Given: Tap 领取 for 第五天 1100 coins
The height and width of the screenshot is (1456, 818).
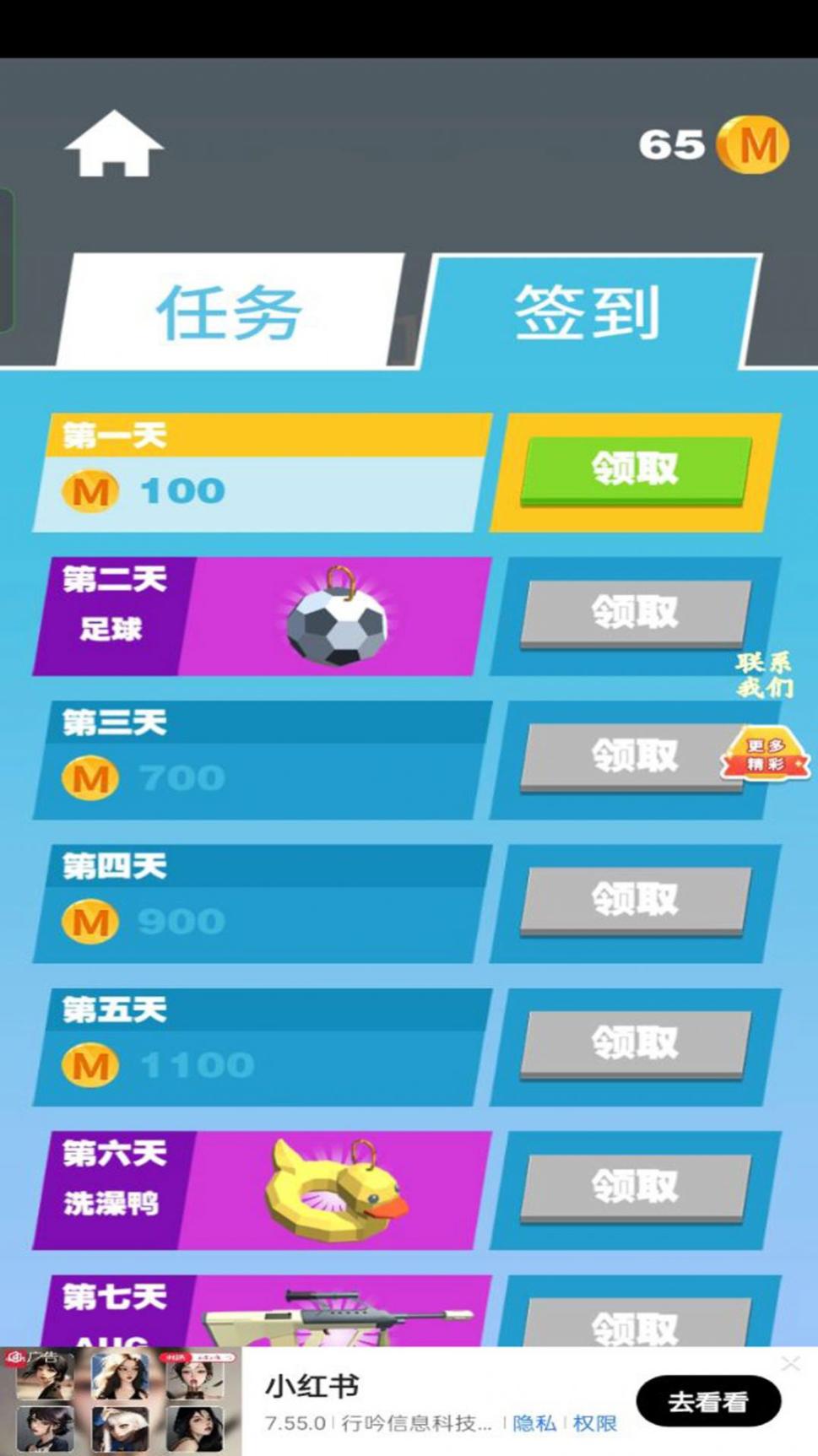Looking at the screenshot, I should (x=635, y=1042).
